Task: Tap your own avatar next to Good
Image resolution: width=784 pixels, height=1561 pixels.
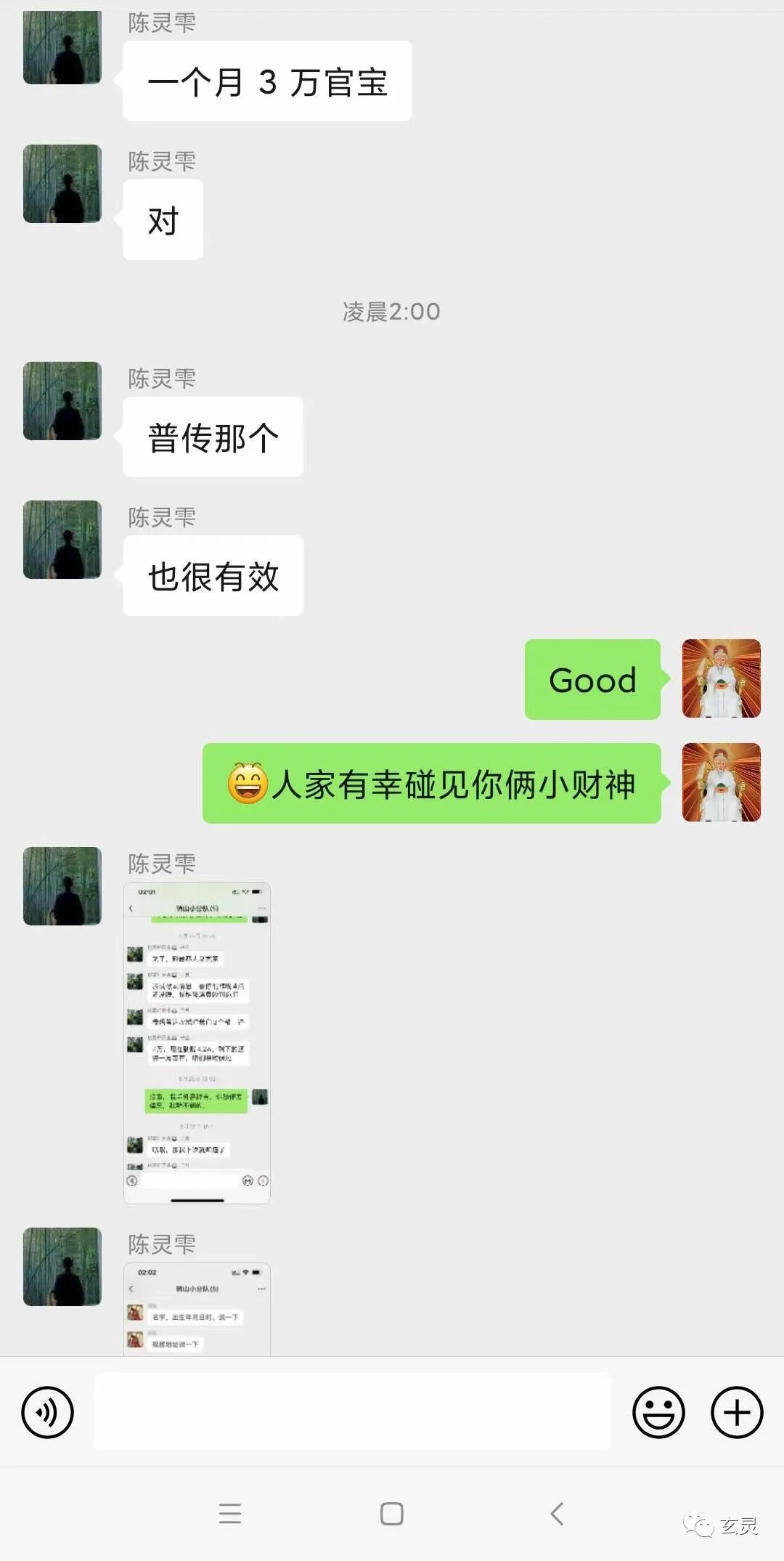Action: coord(721,678)
